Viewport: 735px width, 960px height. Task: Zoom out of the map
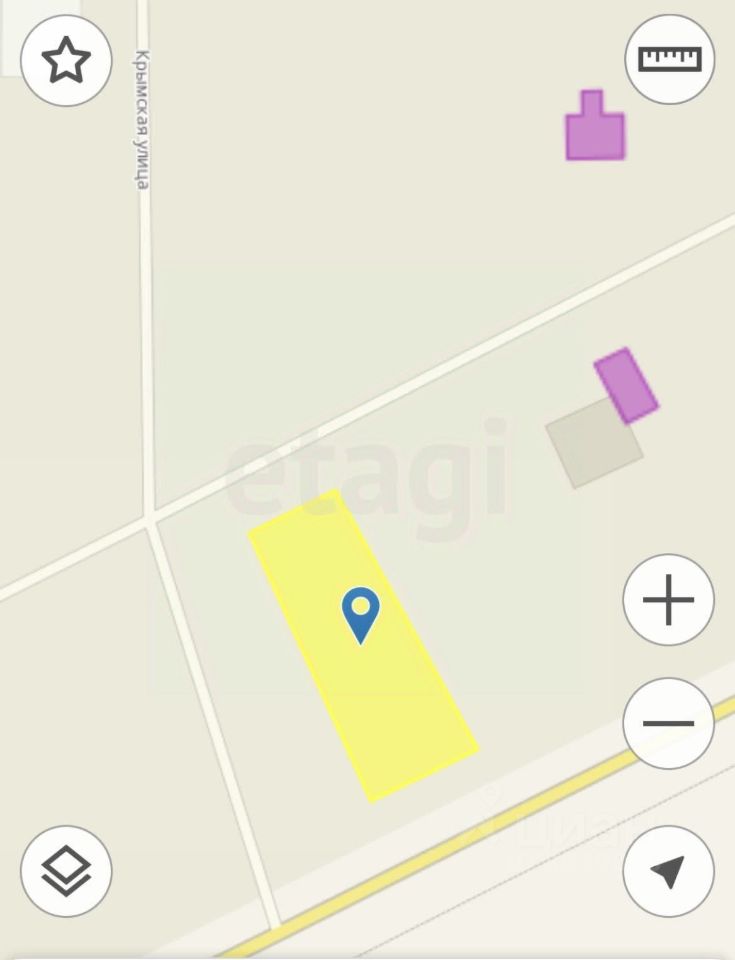[668, 723]
